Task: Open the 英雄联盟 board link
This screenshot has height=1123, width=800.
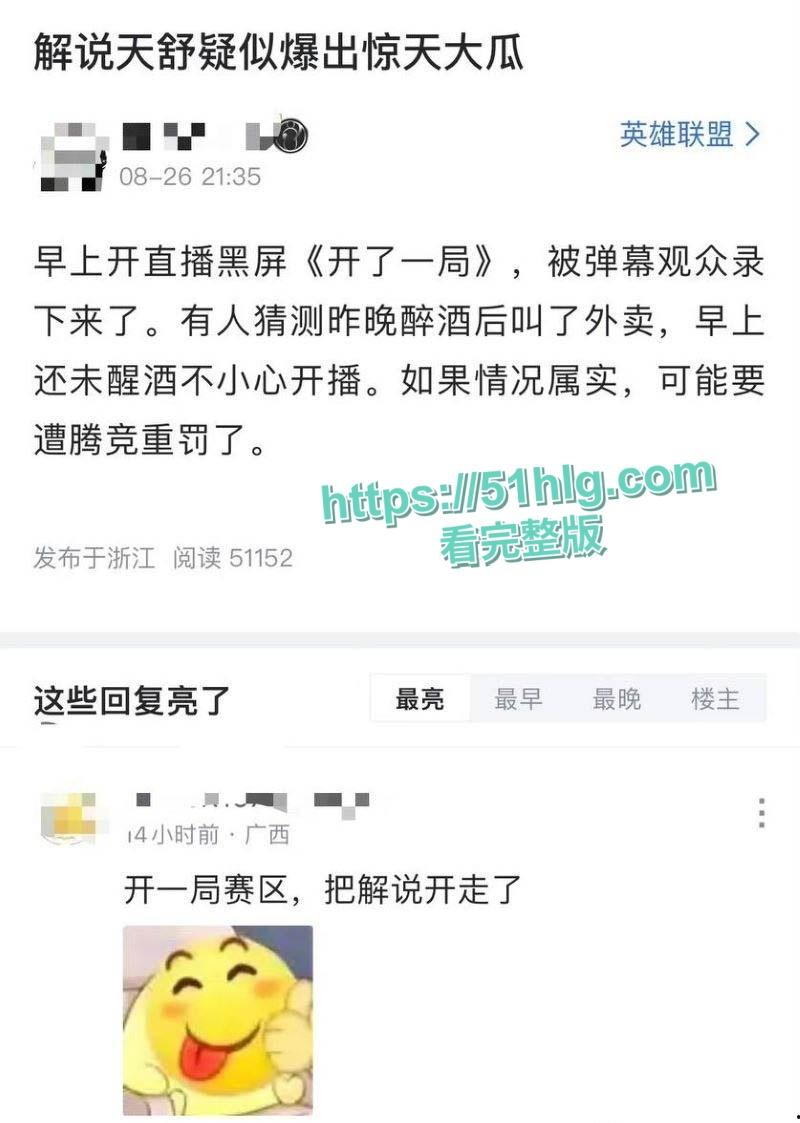Action: [x=689, y=134]
